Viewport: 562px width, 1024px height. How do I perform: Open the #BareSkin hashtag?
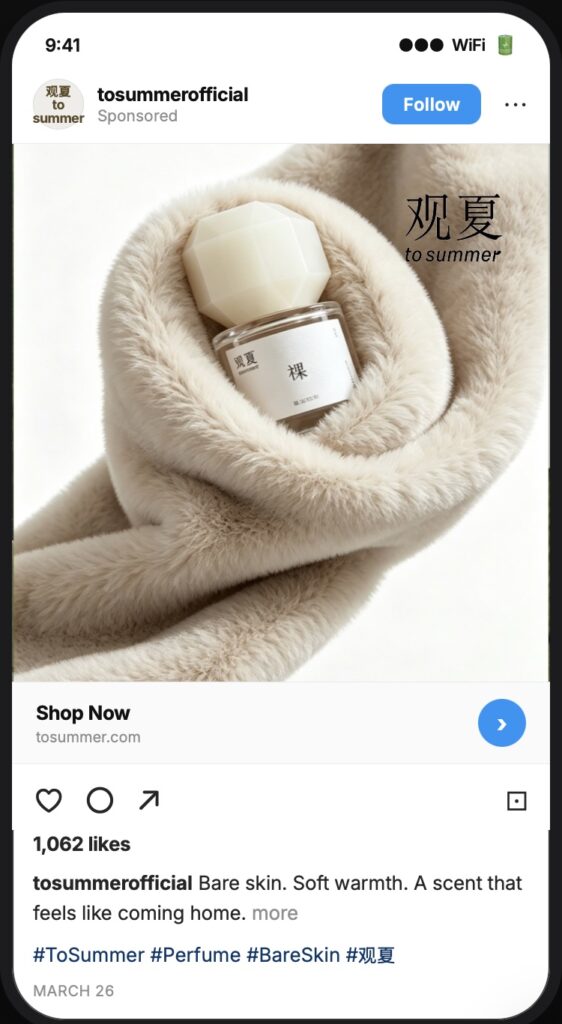point(293,955)
